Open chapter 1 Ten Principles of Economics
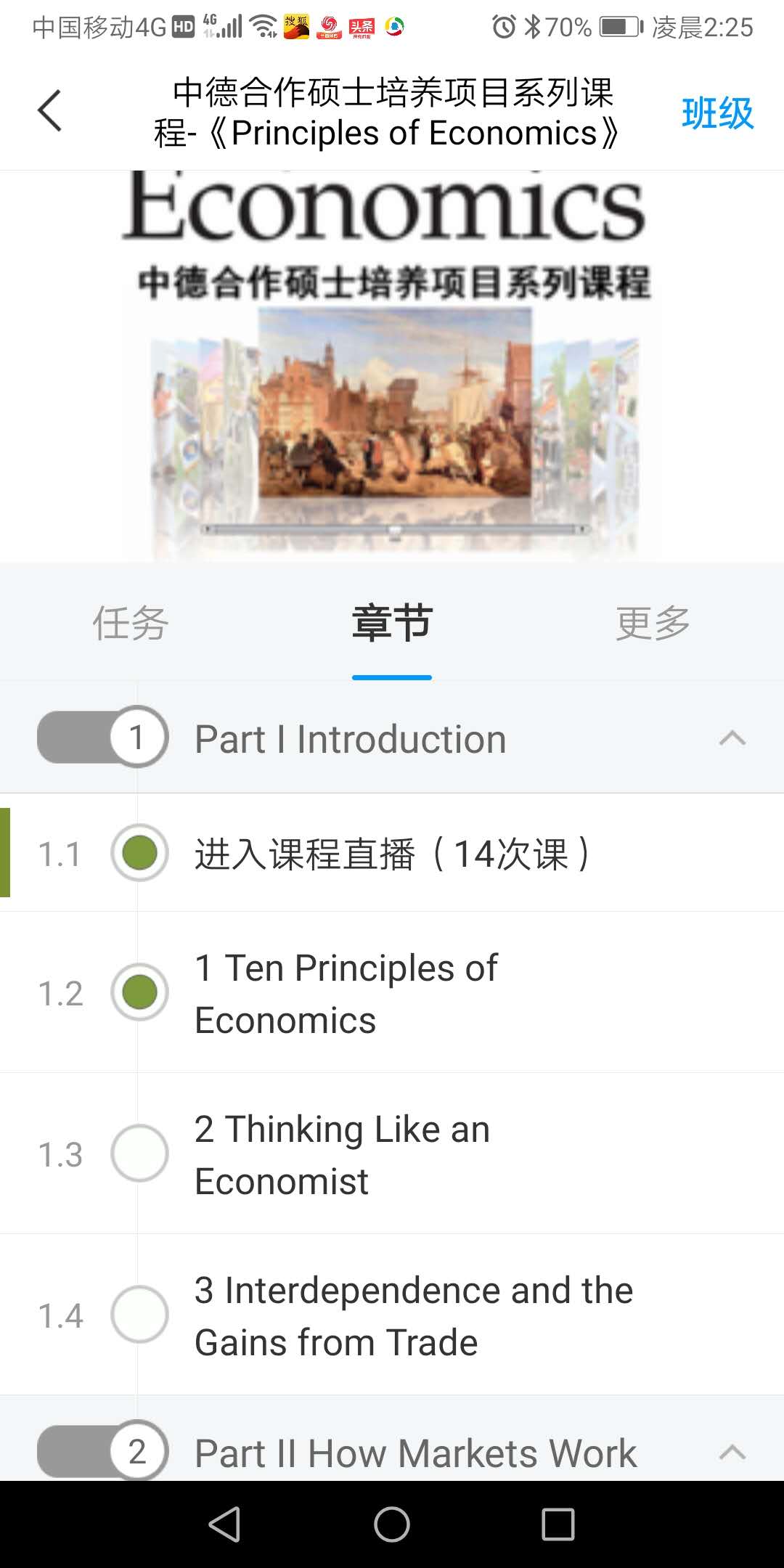Image resolution: width=784 pixels, height=1568 pixels. click(347, 993)
